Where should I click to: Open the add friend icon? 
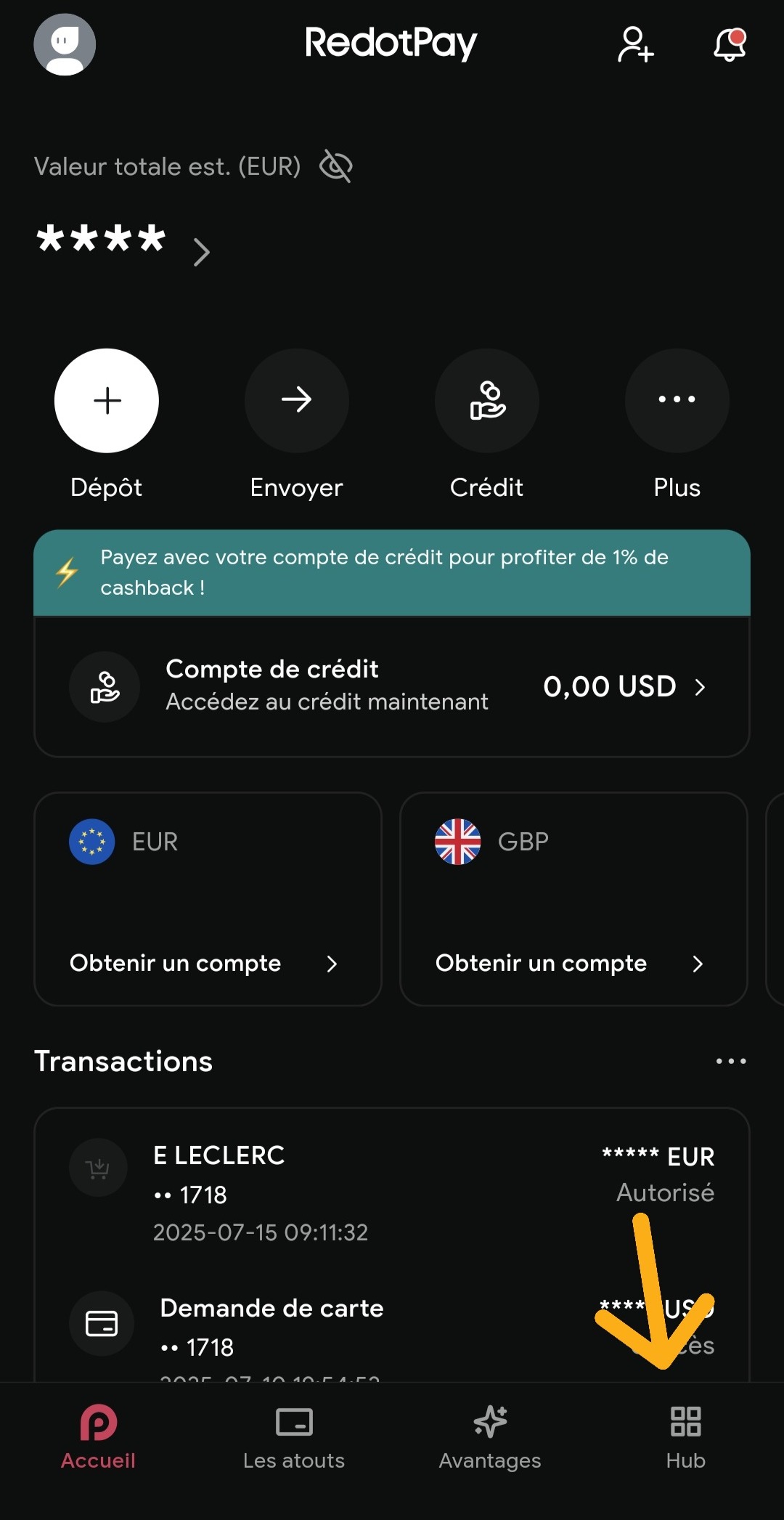click(635, 44)
